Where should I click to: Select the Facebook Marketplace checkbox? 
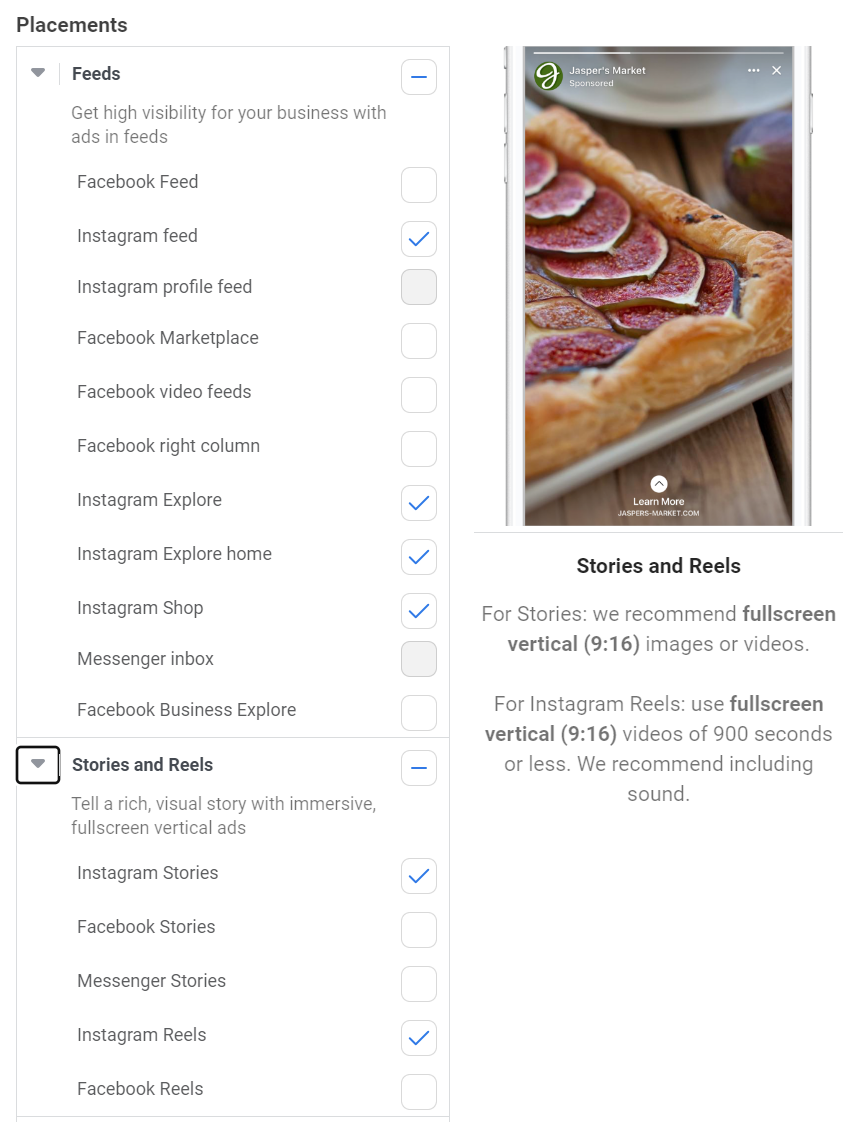click(x=419, y=341)
